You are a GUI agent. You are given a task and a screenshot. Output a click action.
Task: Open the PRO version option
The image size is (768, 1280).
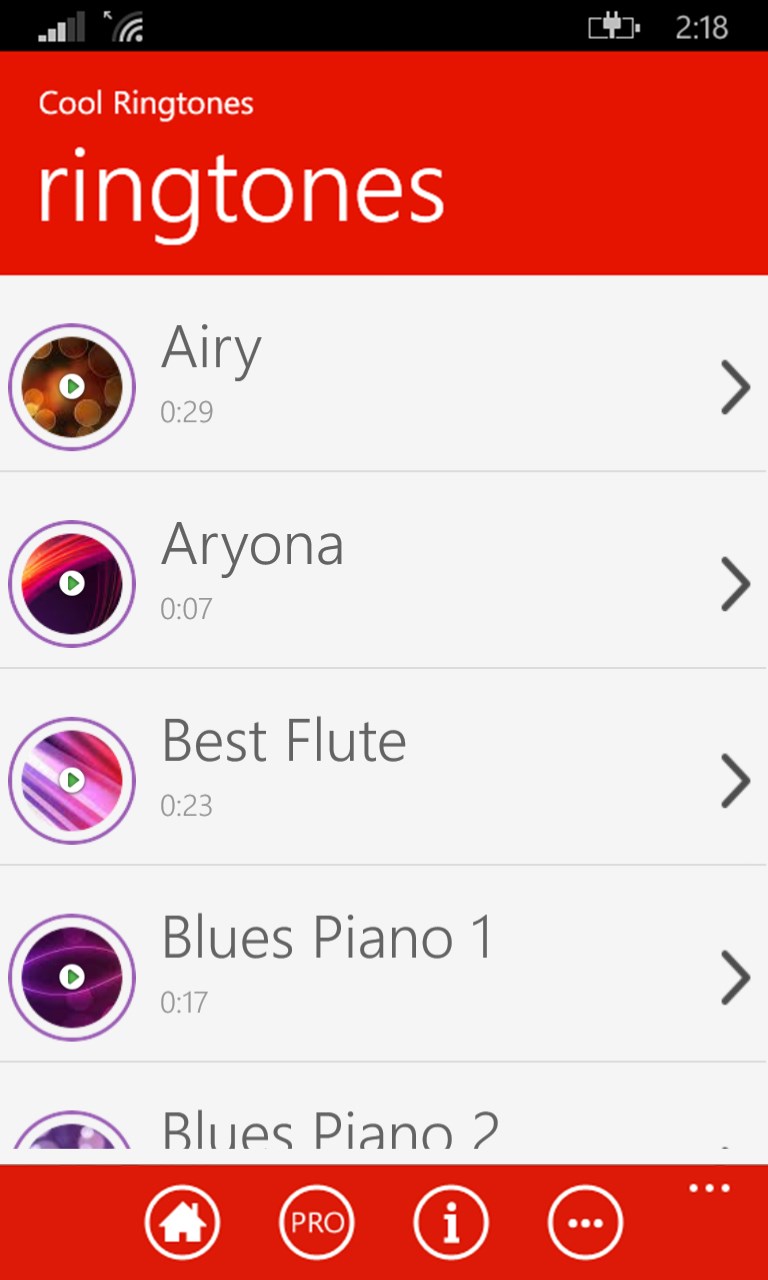[x=317, y=1222]
